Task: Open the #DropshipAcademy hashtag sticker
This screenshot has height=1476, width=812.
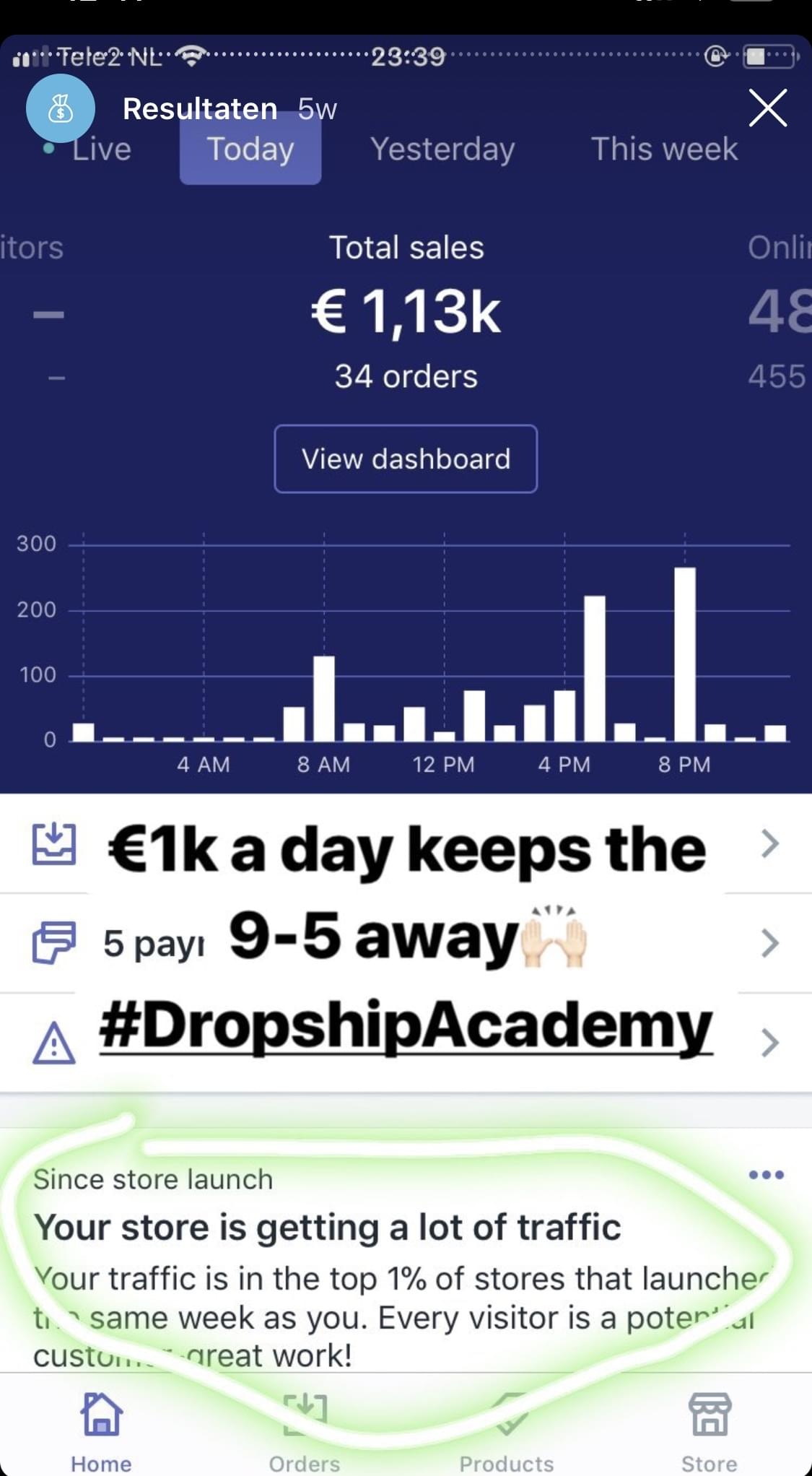Action: [406, 1028]
